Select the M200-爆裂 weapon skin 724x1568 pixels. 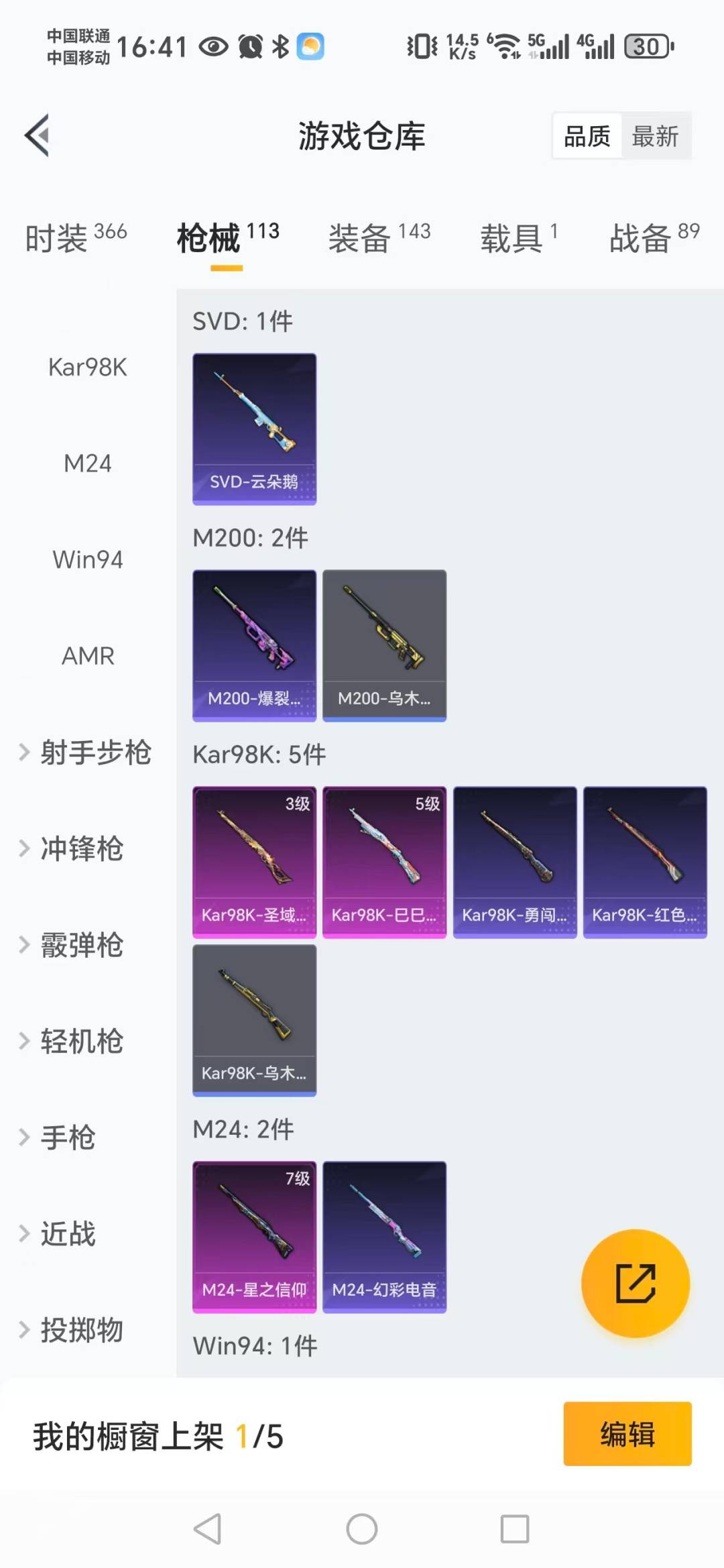click(254, 644)
